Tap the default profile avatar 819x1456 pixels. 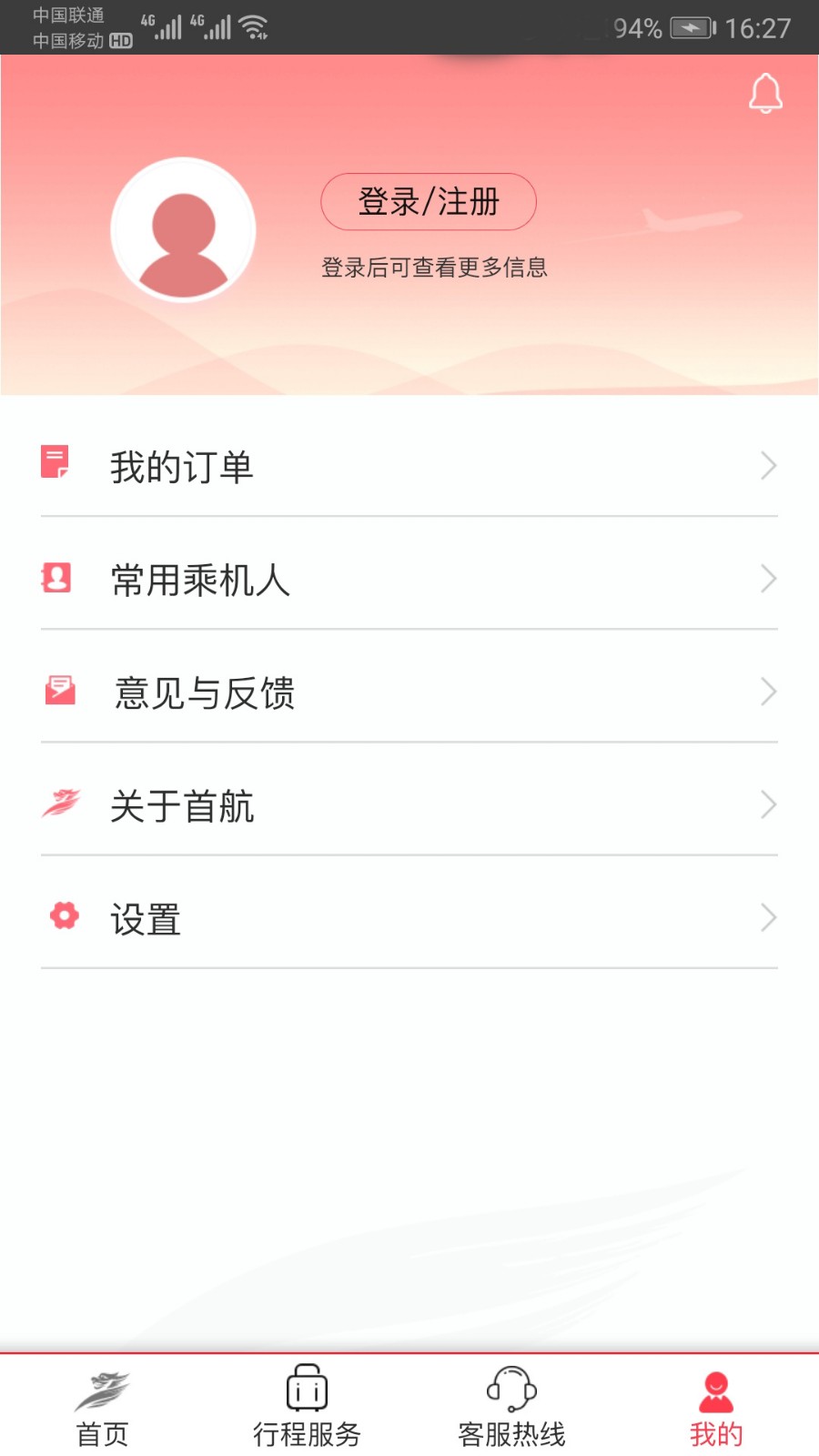pos(183,230)
